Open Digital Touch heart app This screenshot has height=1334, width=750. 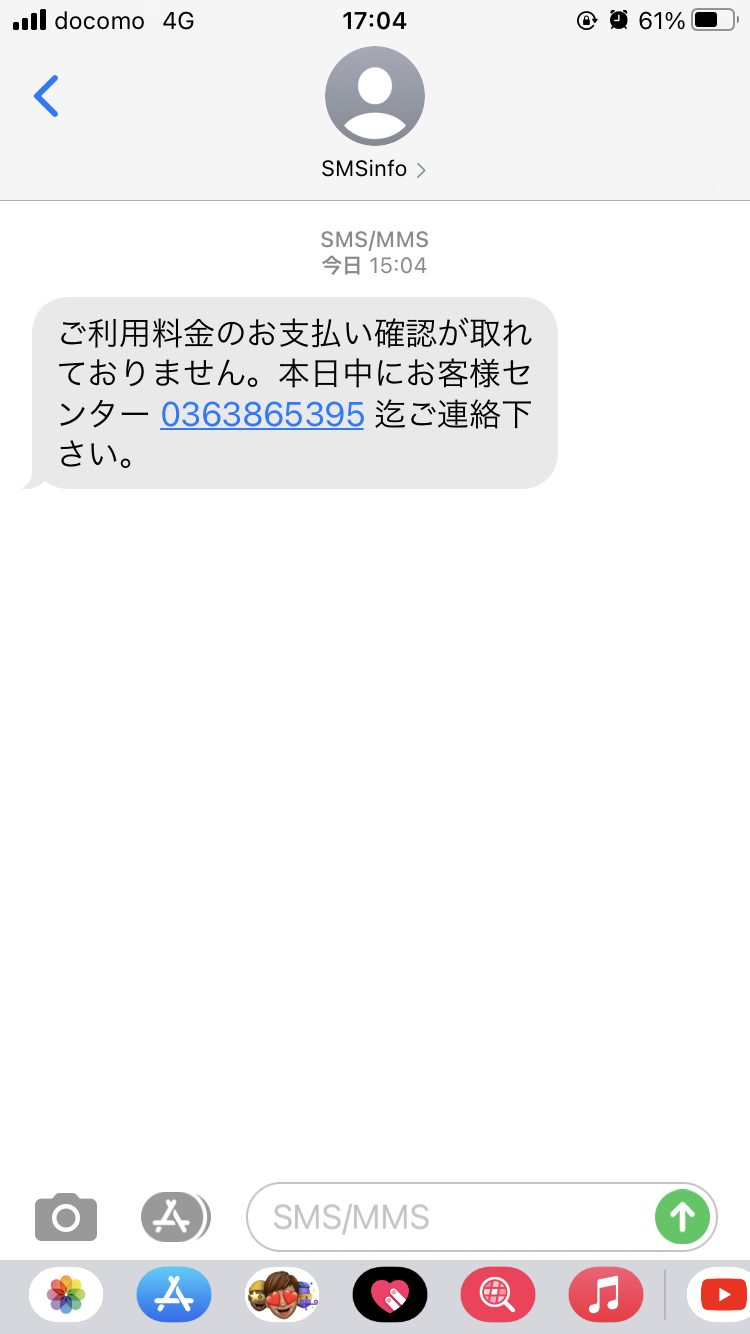(390, 1296)
